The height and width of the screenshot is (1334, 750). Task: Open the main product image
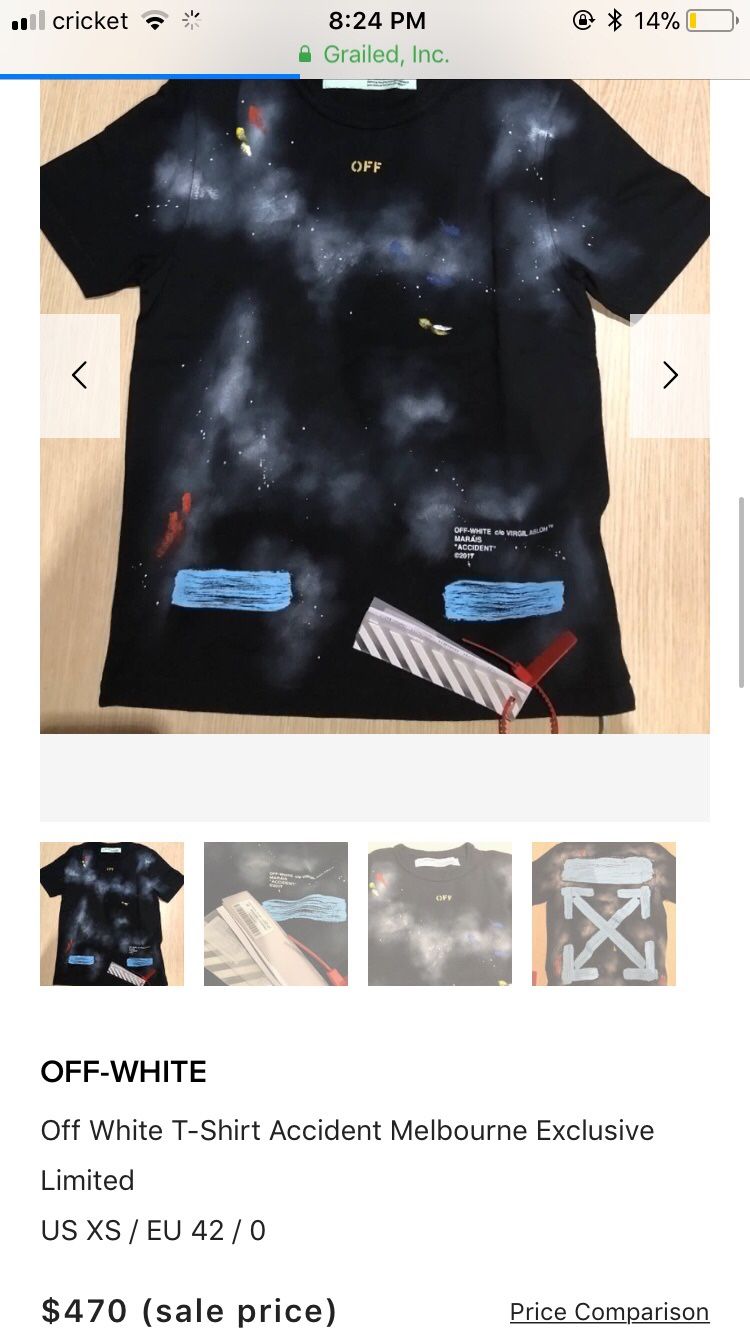375,407
